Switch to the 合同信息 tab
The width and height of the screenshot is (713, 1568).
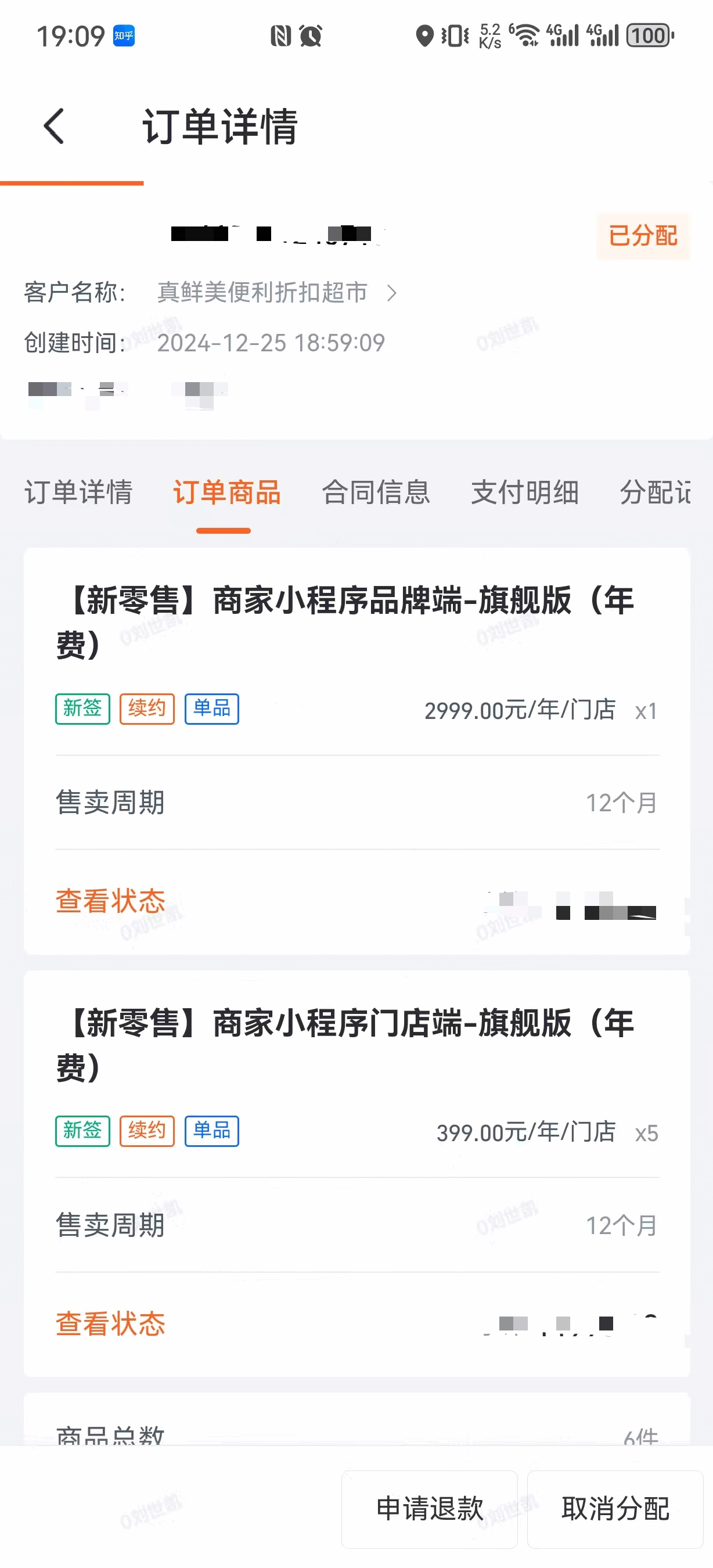(x=376, y=492)
